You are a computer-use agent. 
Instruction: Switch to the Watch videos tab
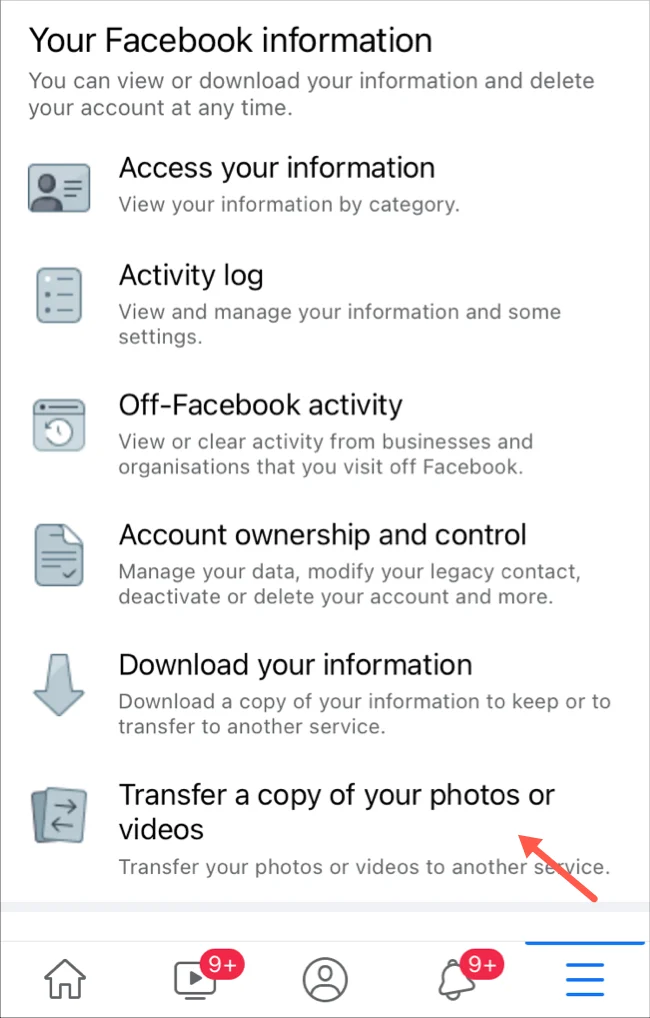(195, 977)
